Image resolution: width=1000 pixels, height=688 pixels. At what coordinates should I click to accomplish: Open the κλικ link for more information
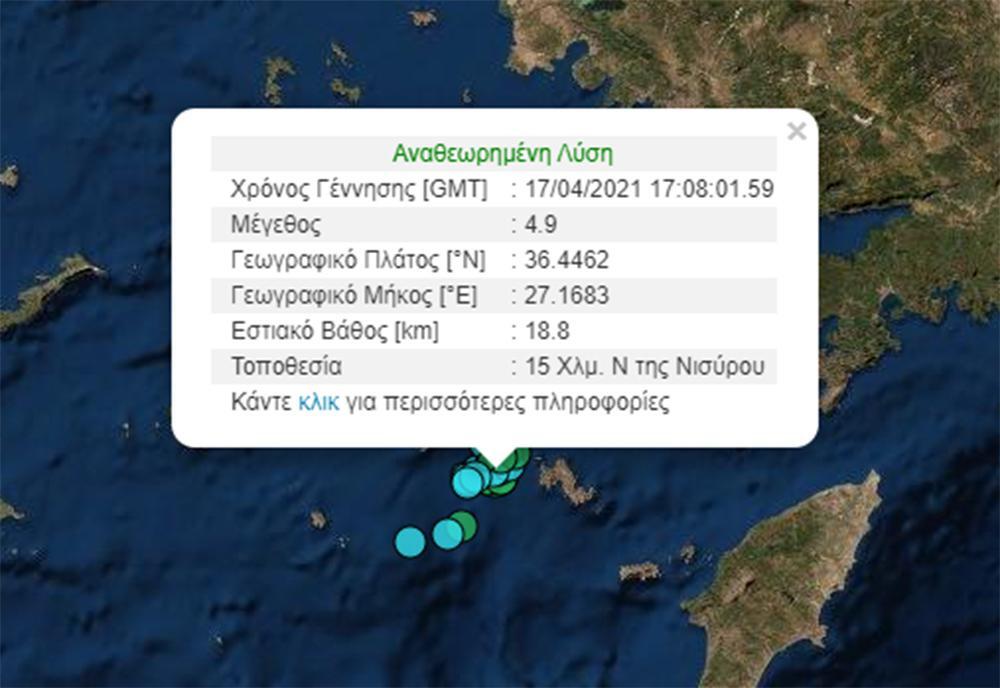[x=319, y=403]
